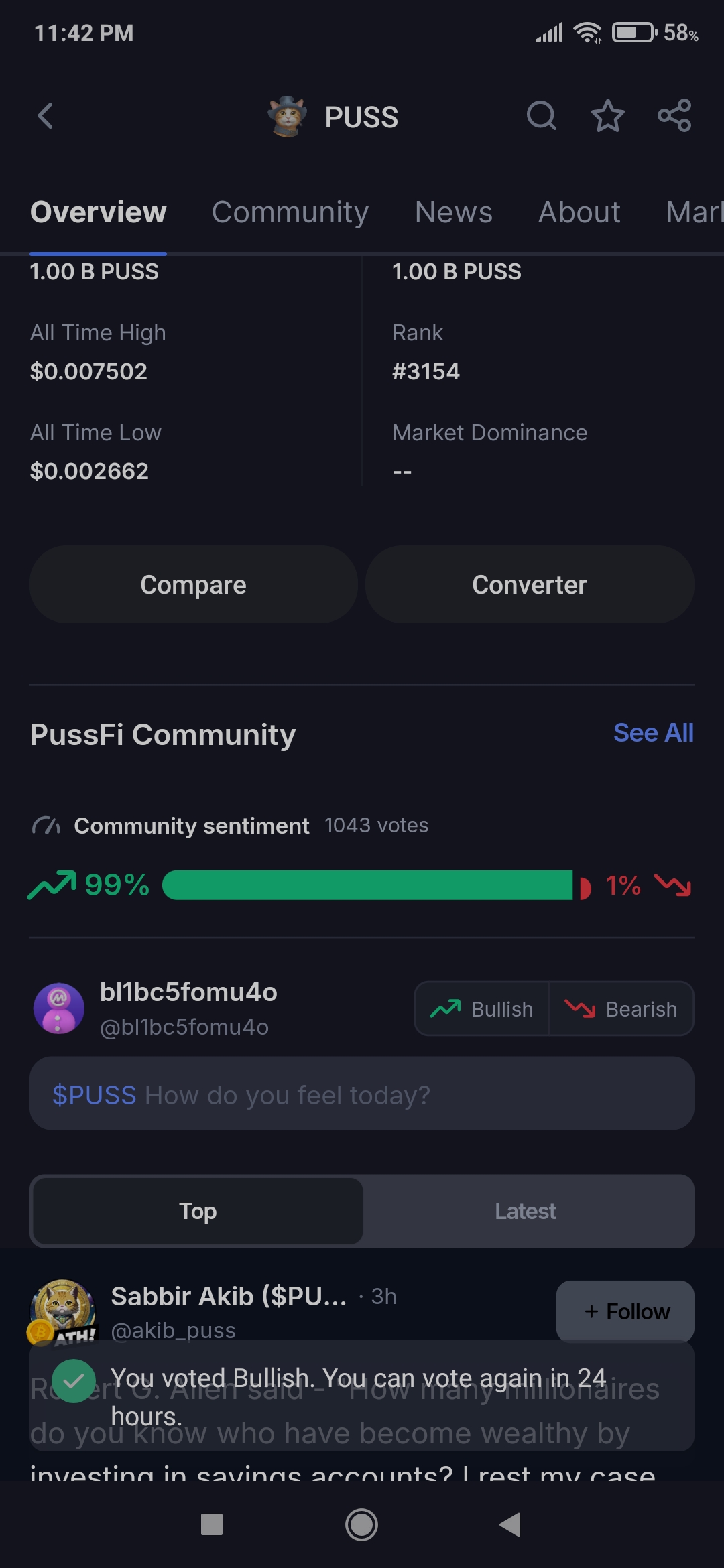Screen dimensions: 724x1568
Task: Open the Converter
Action: 530,584
